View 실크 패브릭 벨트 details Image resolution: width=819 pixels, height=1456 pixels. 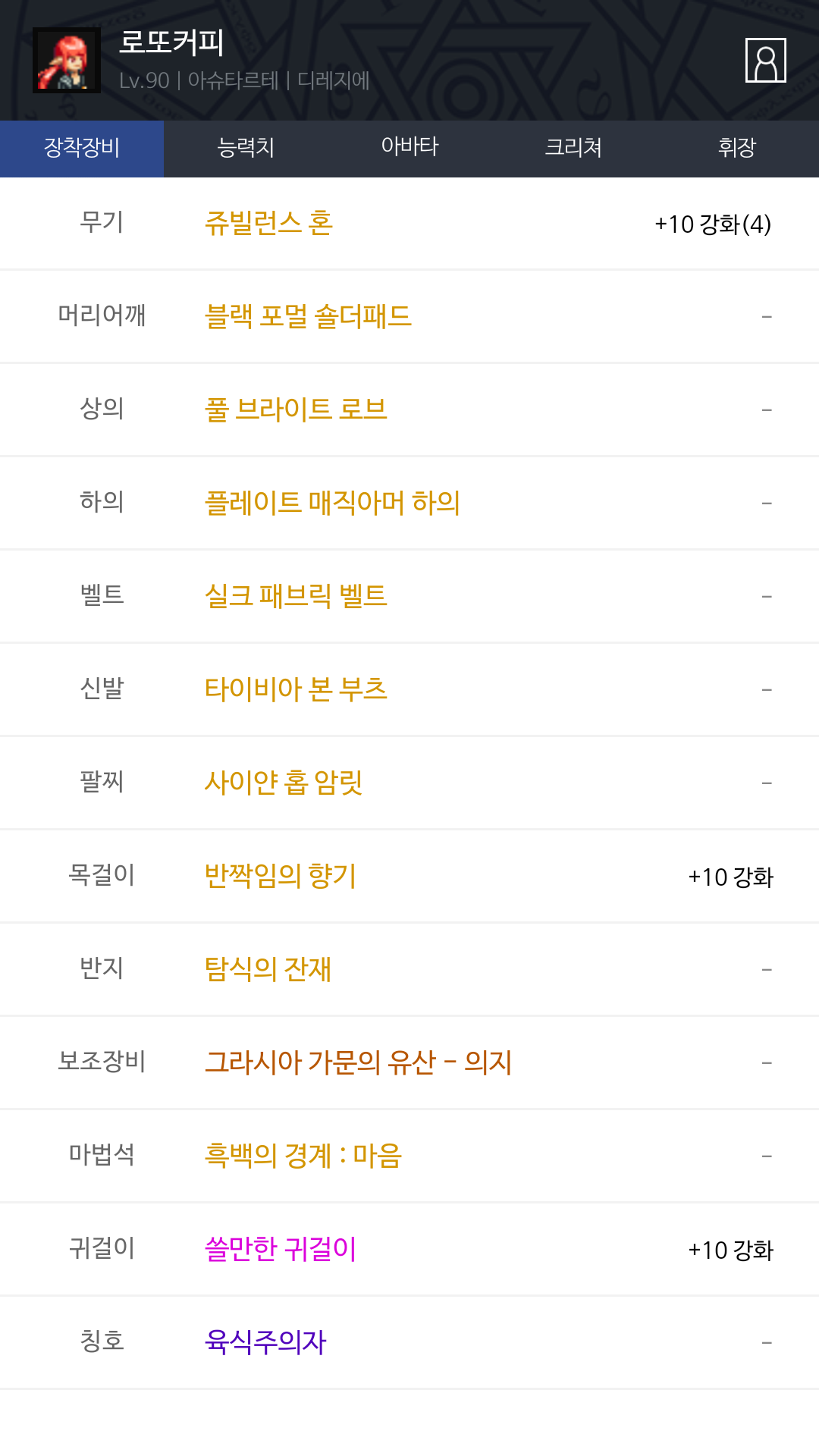296,596
